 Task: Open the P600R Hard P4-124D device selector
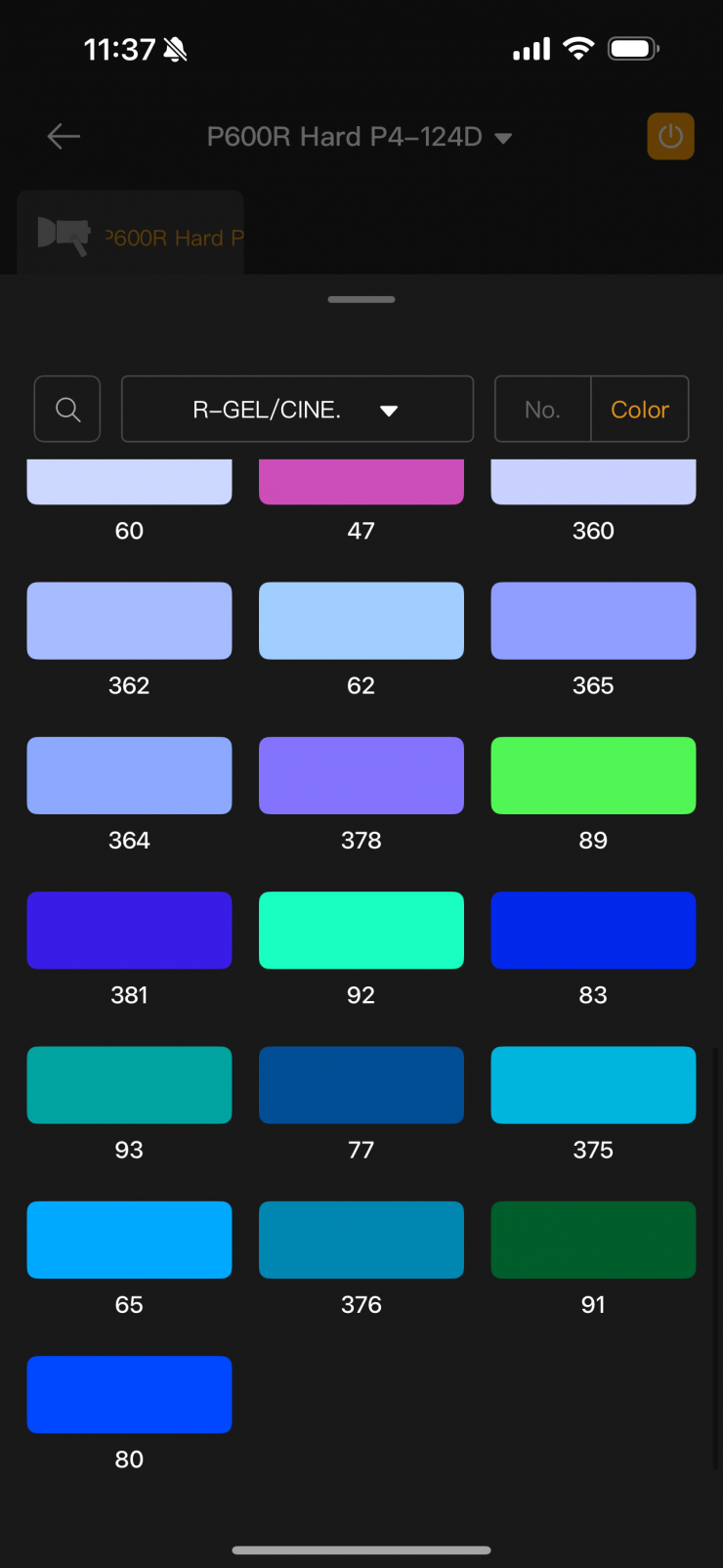tap(359, 137)
